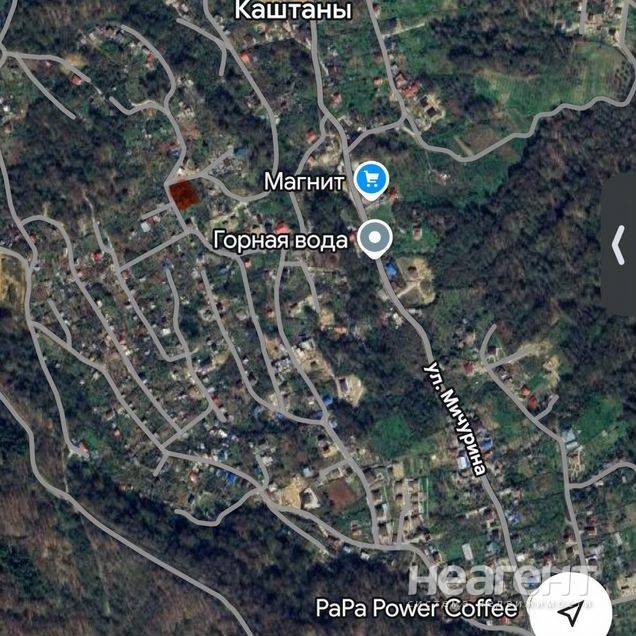Tap the my-location arrow button
The width and height of the screenshot is (636, 636).
tap(572, 611)
